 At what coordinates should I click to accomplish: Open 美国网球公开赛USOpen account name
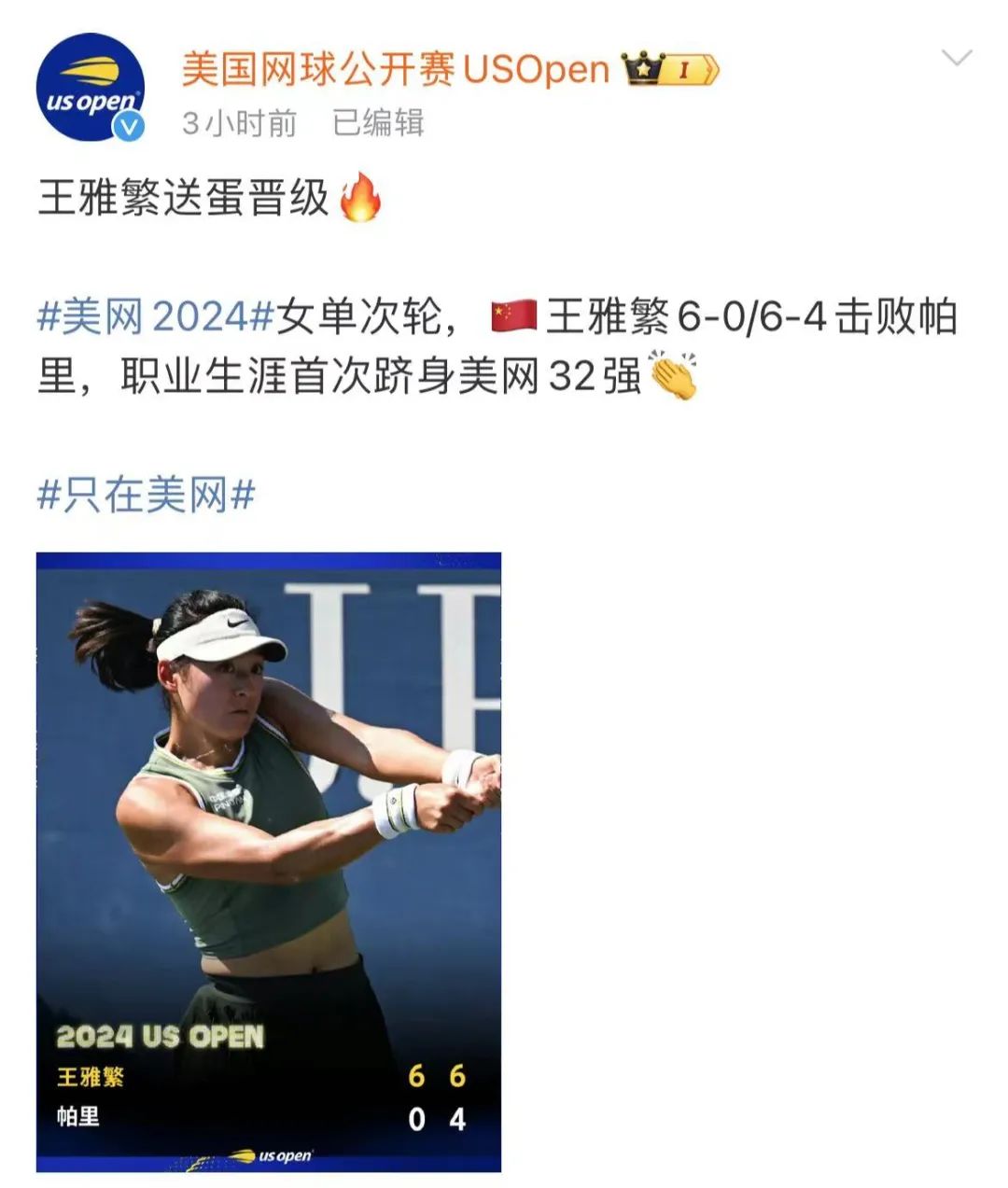(x=395, y=69)
